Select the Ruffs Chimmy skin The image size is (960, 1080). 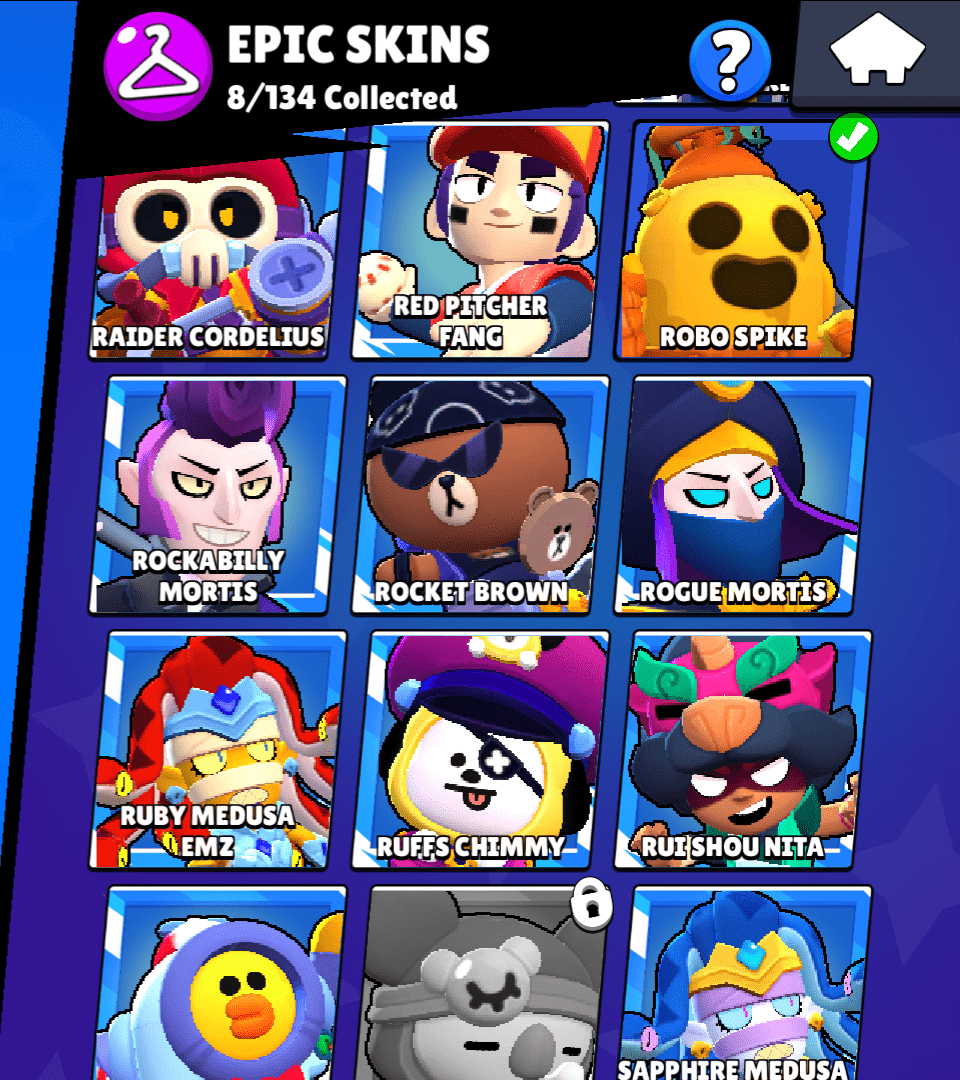click(482, 750)
